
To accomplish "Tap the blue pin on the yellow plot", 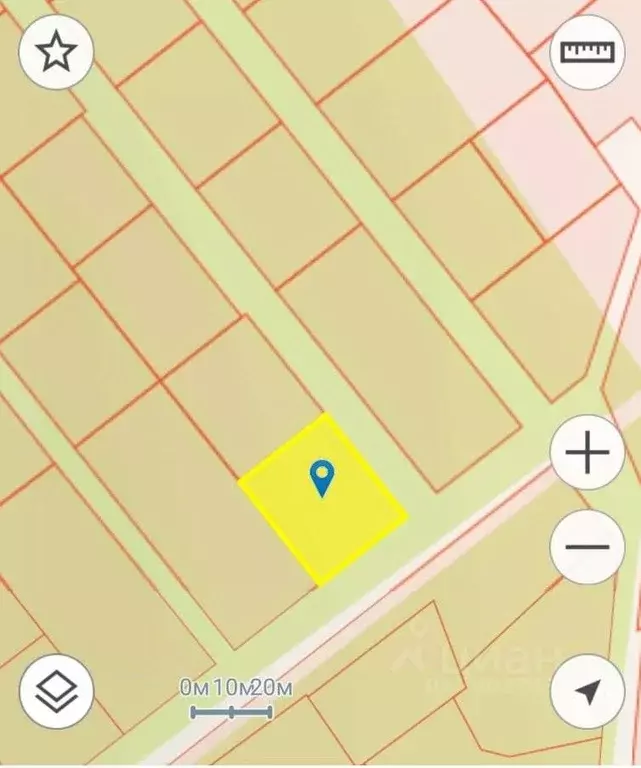I will [x=322, y=478].
